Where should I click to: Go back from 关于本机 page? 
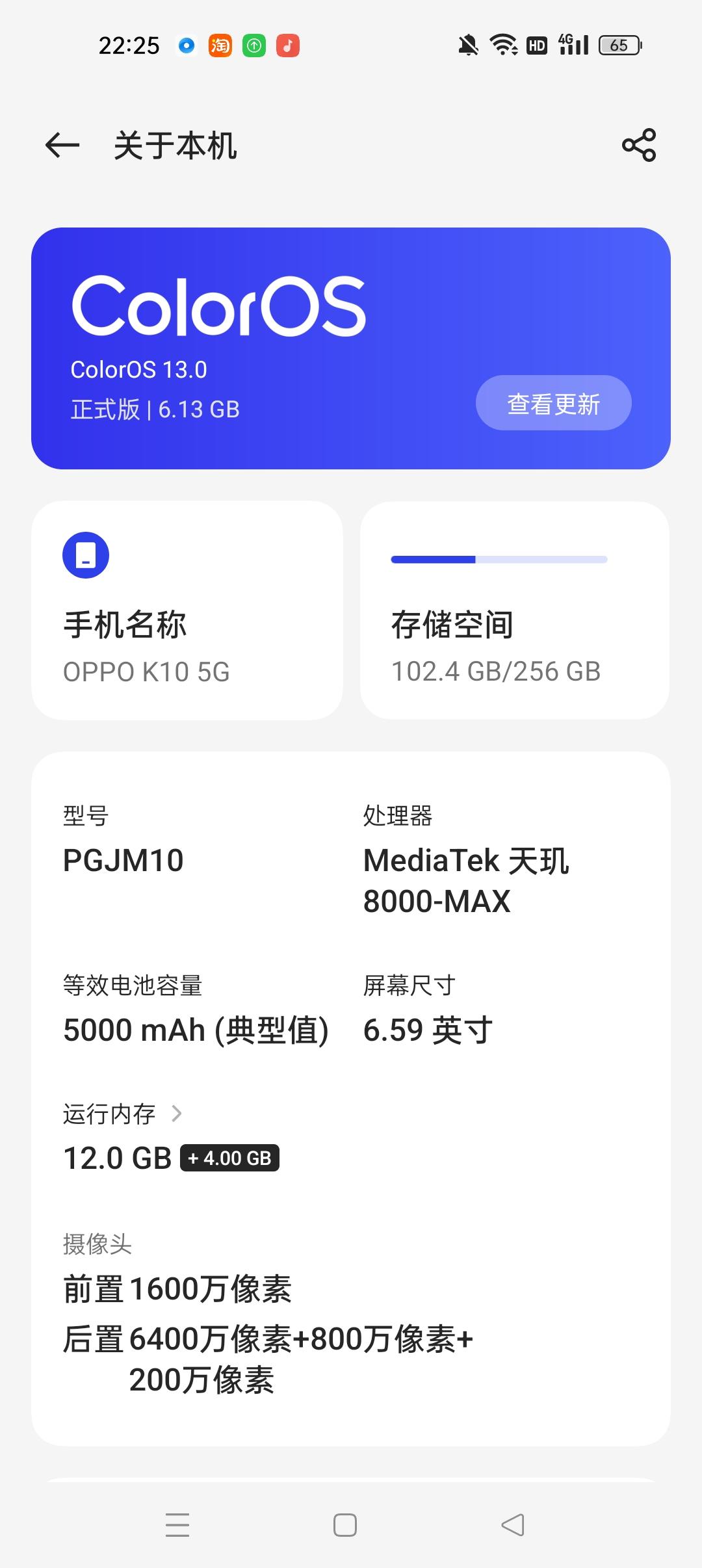tap(62, 145)
